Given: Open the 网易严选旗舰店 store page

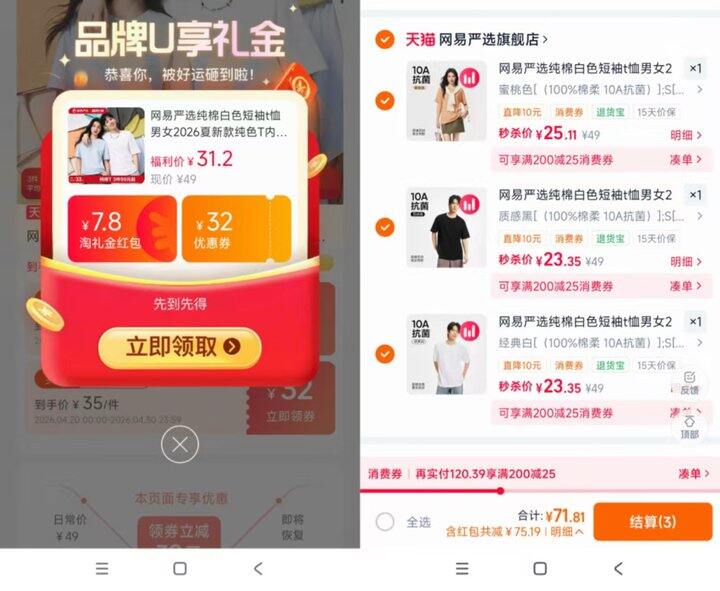Looking at the screenshot, I should pos(476,39).
